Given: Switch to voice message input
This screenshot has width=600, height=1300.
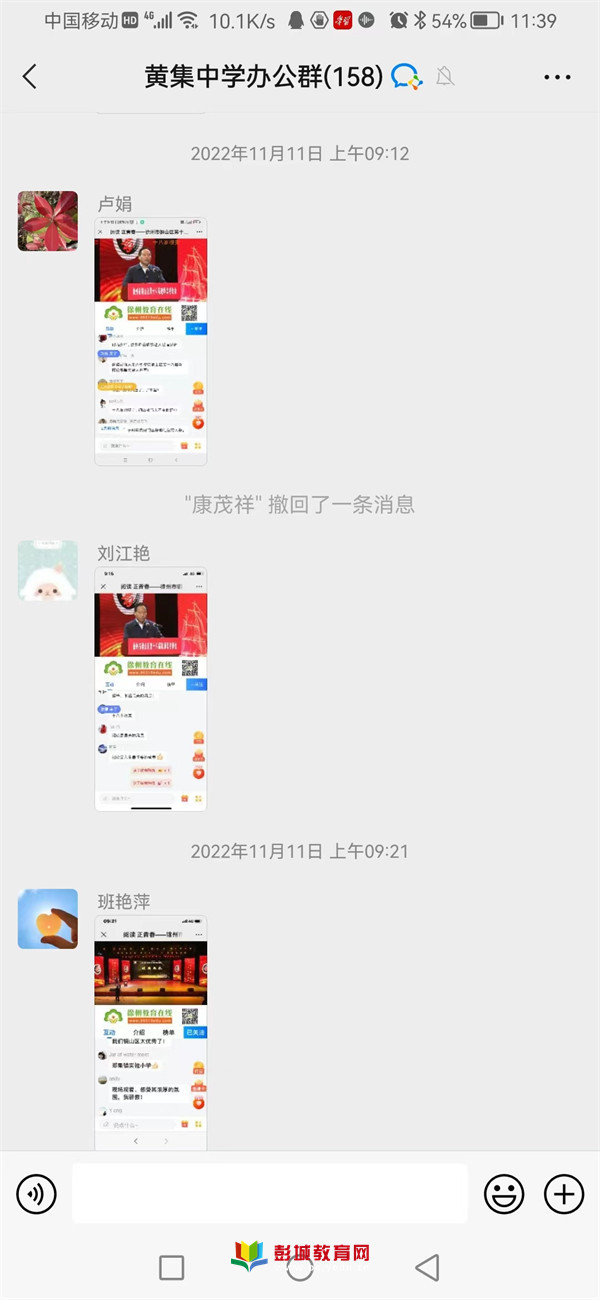Looking at the screenshot, I should pos(37,1193).
